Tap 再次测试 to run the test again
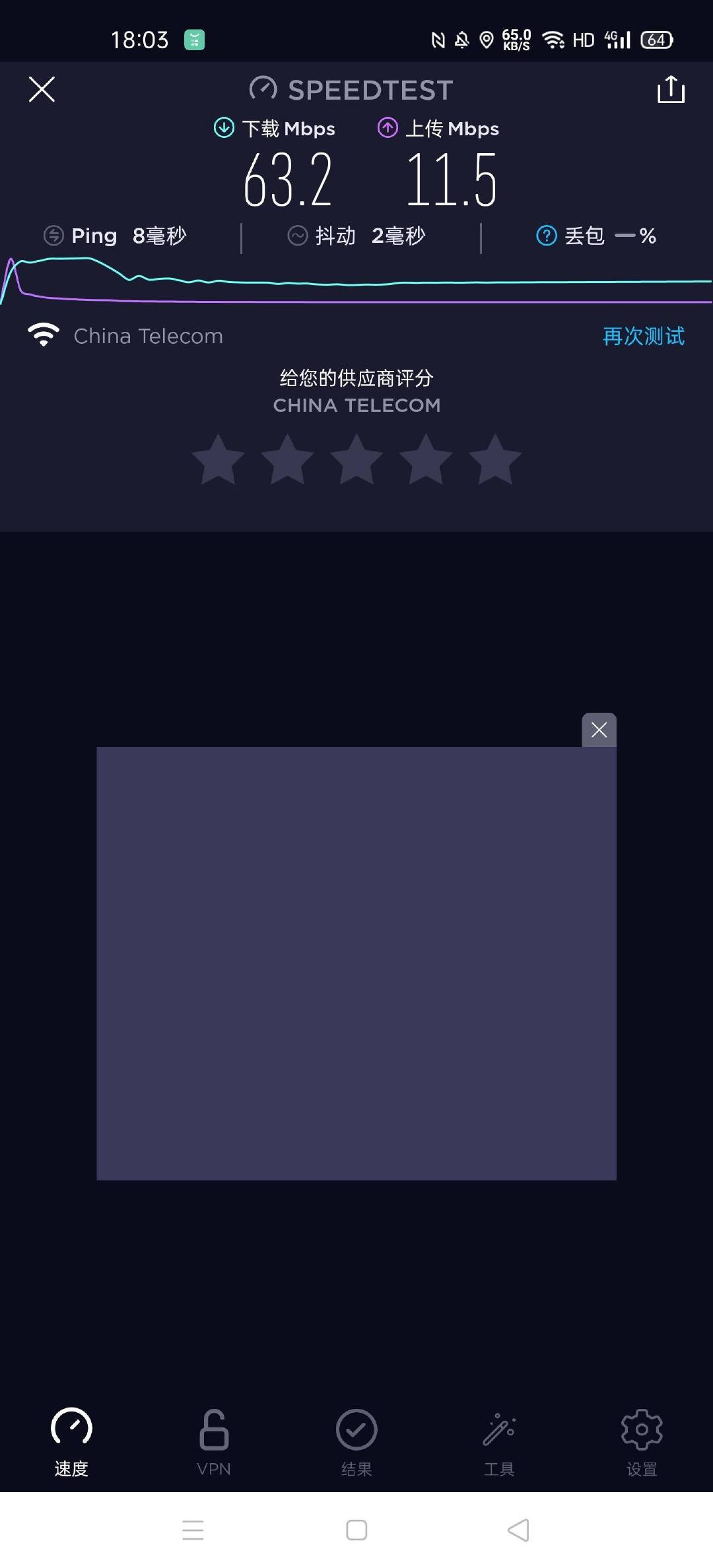The image size is (713, 1568). (x=643, y=336)
